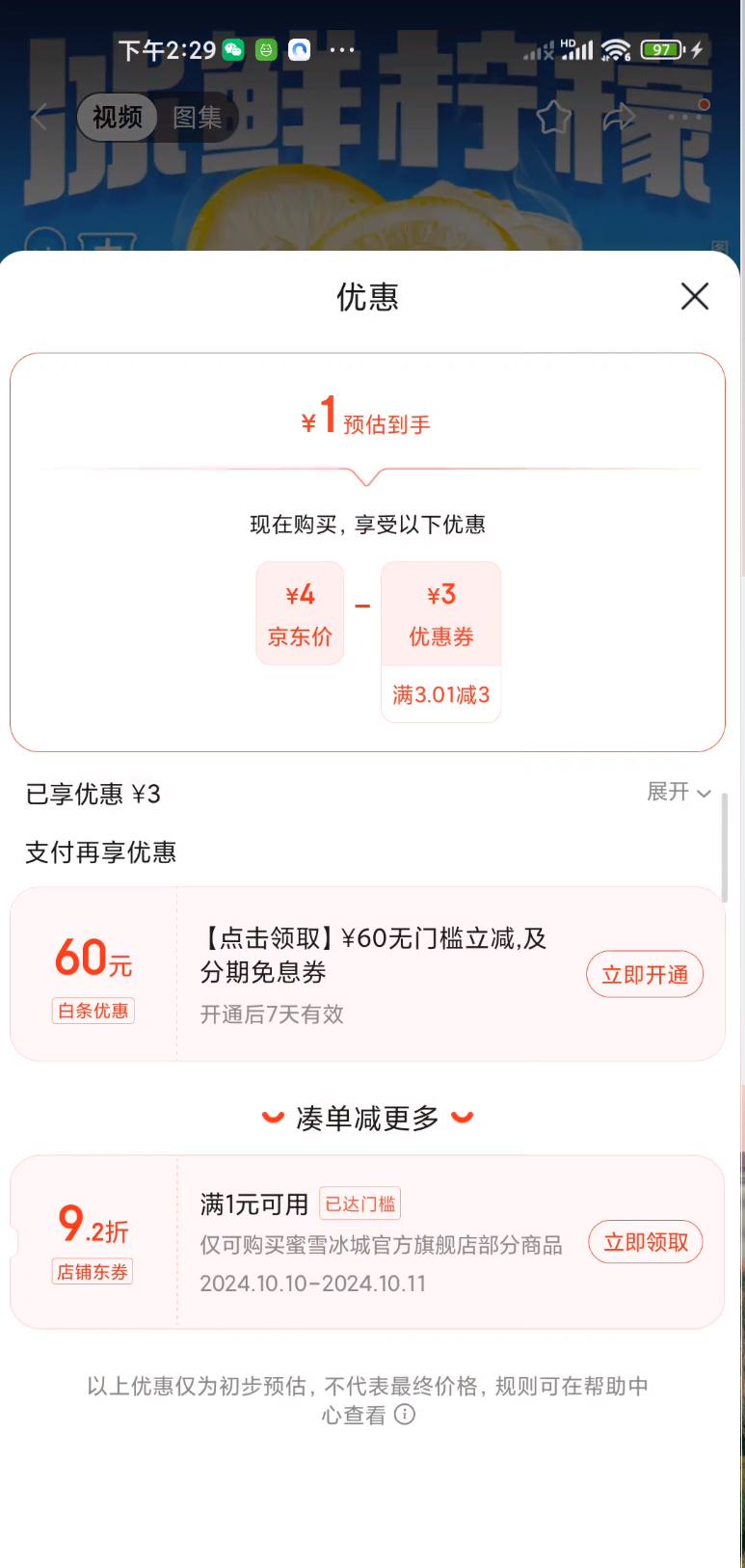Viewport: 745px width, 1568px height.
Task: Expand the 已享优惠 details with 展开
Action: pos(678,793)
